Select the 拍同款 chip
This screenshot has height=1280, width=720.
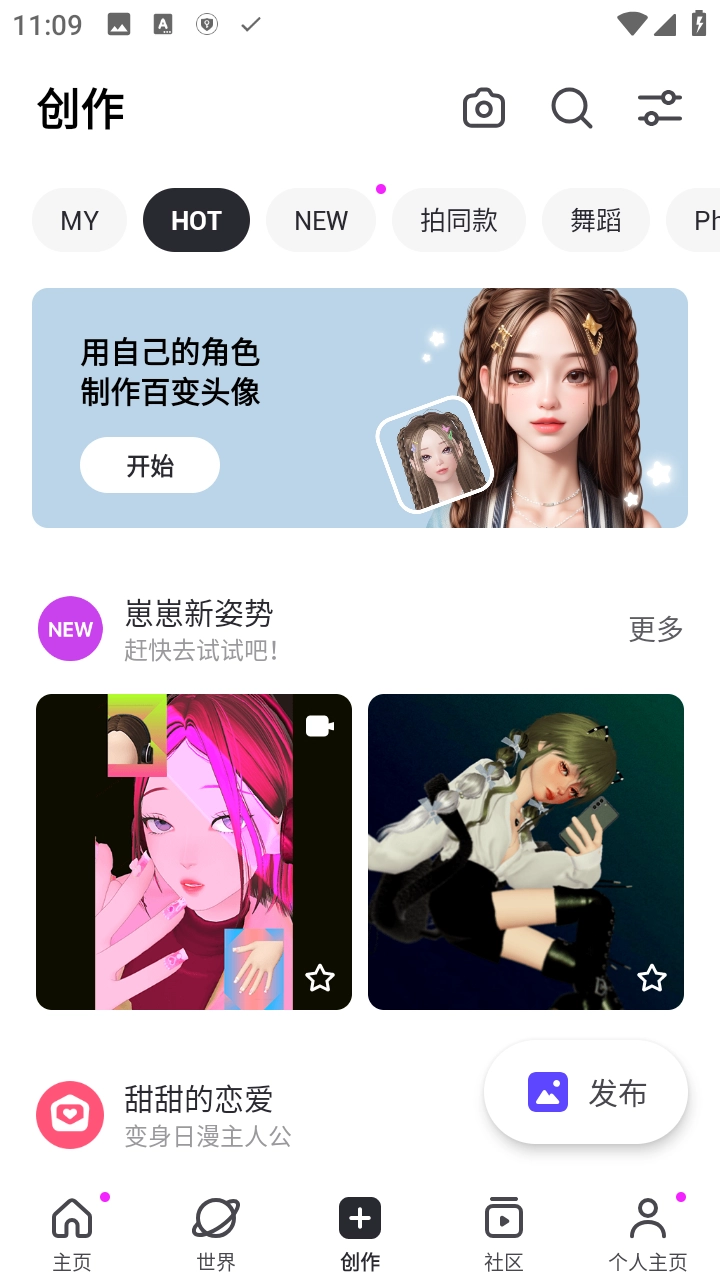(459, 220)
